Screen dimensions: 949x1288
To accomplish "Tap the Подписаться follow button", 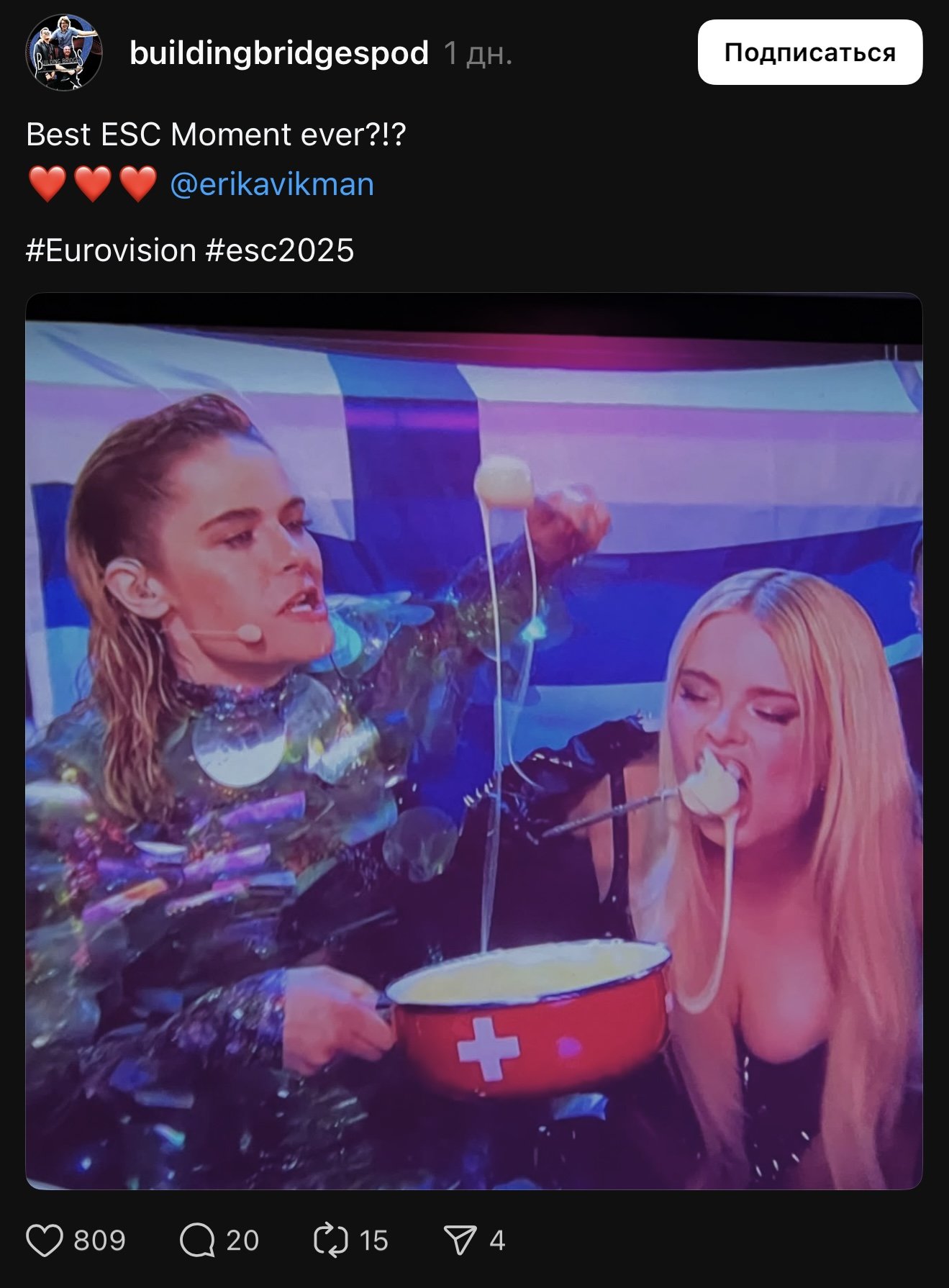I will [x=809, y=53].
